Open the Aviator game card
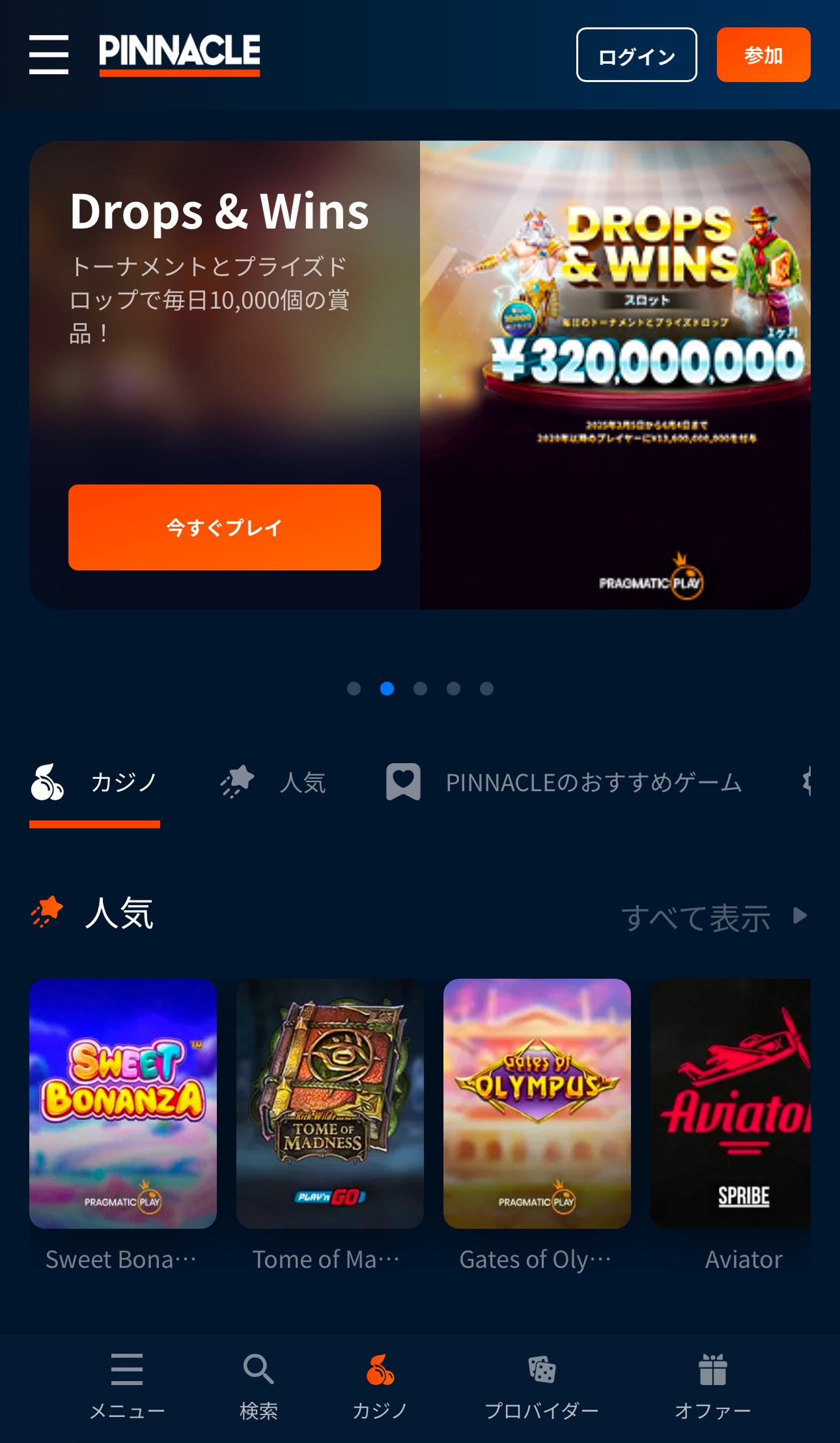The image size is (840, 1443). pyautogui.click(x=731, y=1104)
